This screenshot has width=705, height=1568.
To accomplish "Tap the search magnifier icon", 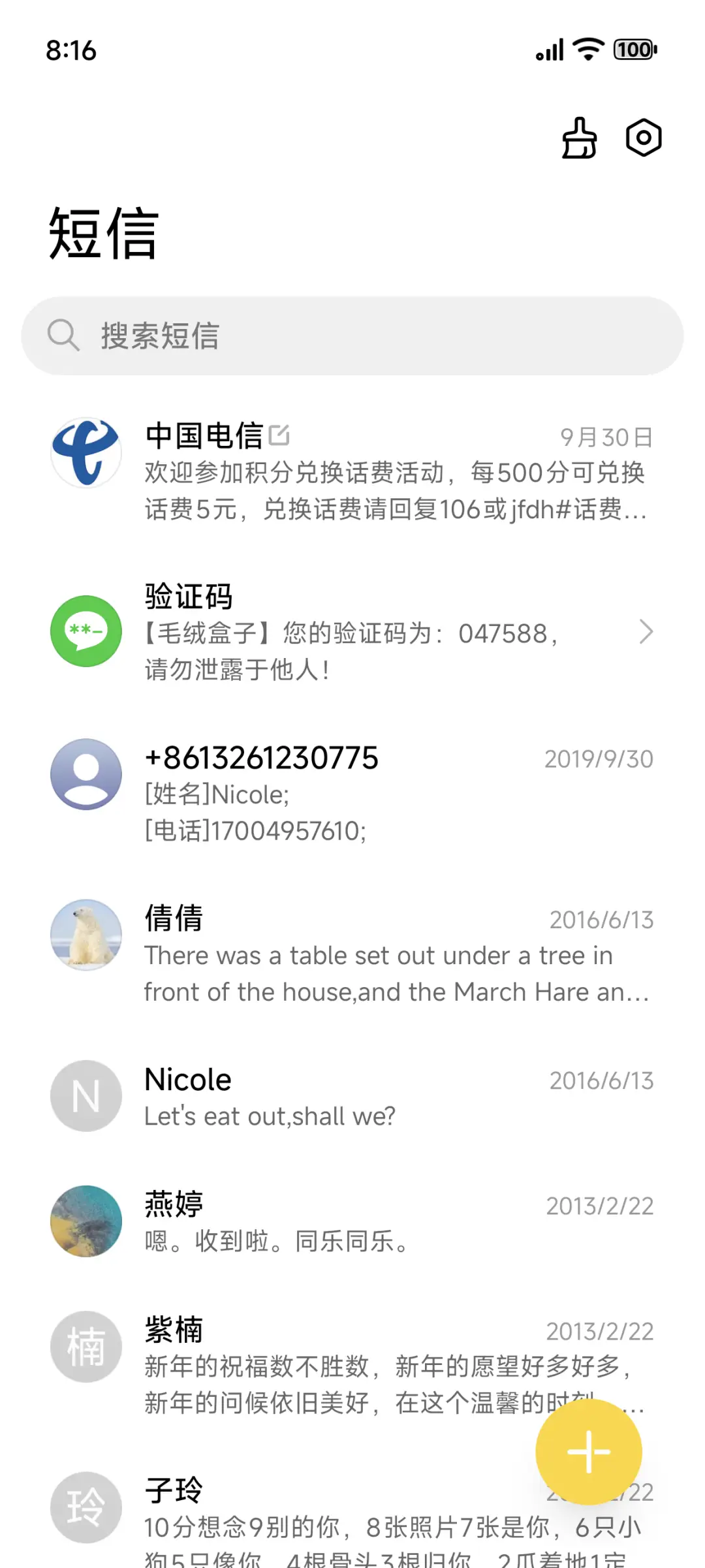I will click(63, 336).
